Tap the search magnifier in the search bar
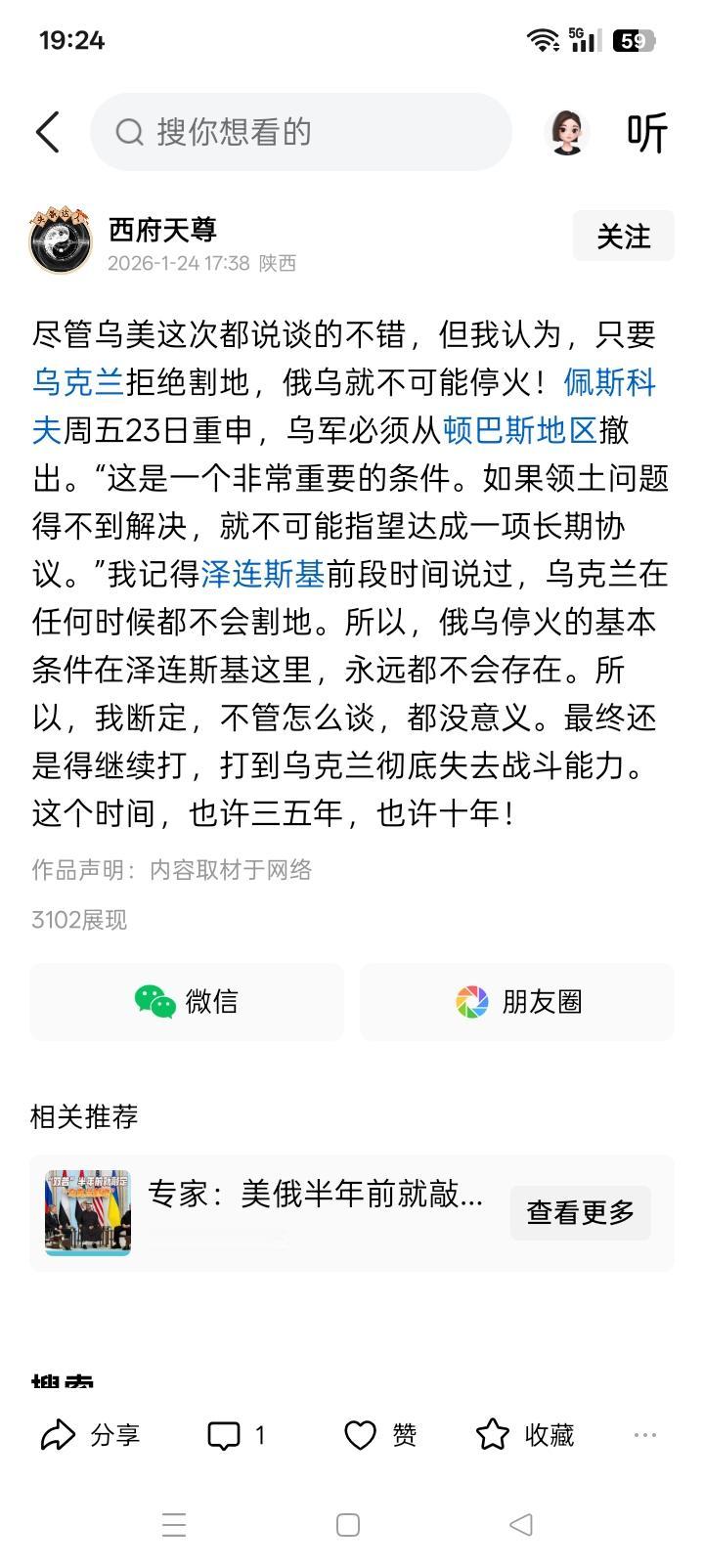The width and height of the screenshot is (704, 1568). (x=128, y=131)
